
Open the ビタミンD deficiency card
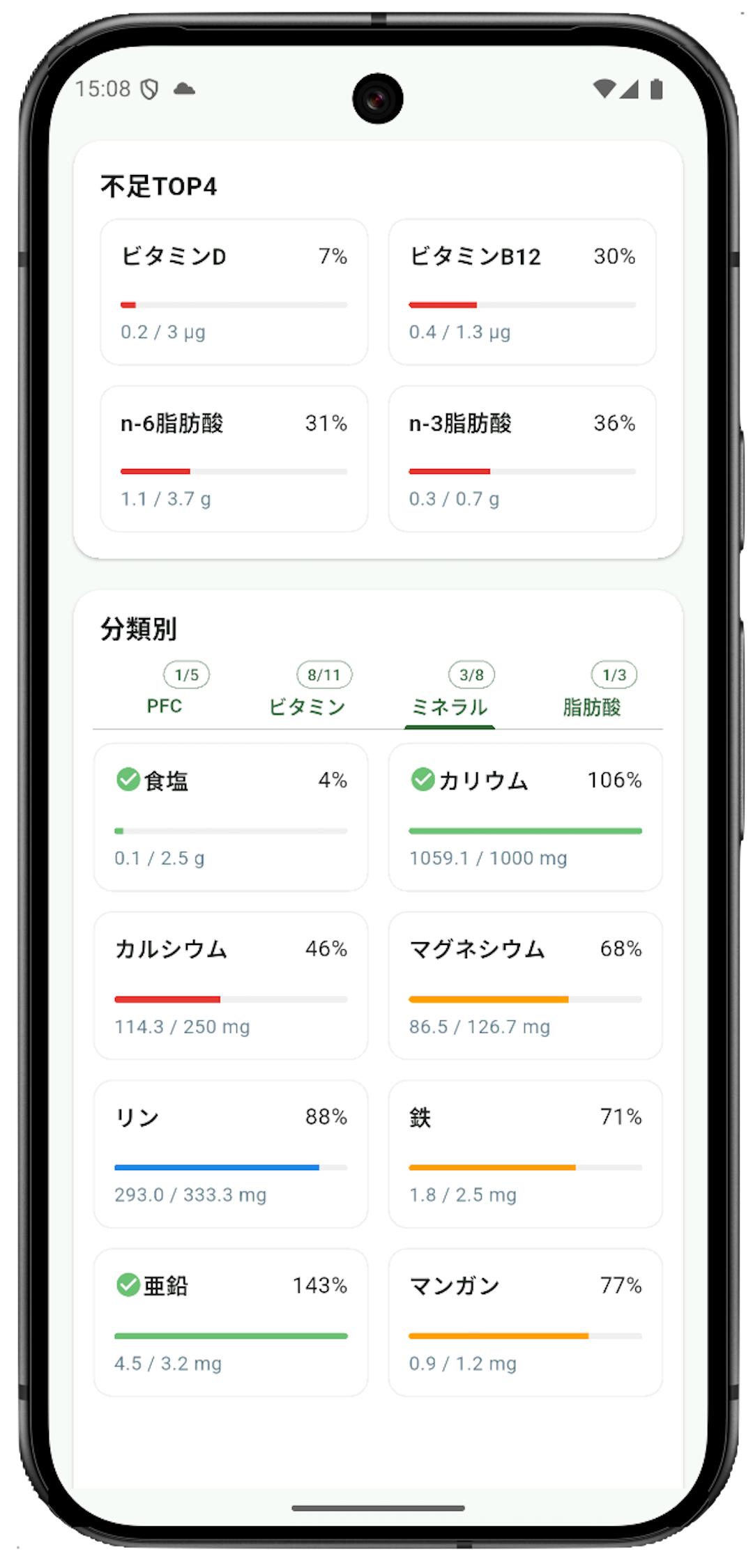click(x=234, y=292)
